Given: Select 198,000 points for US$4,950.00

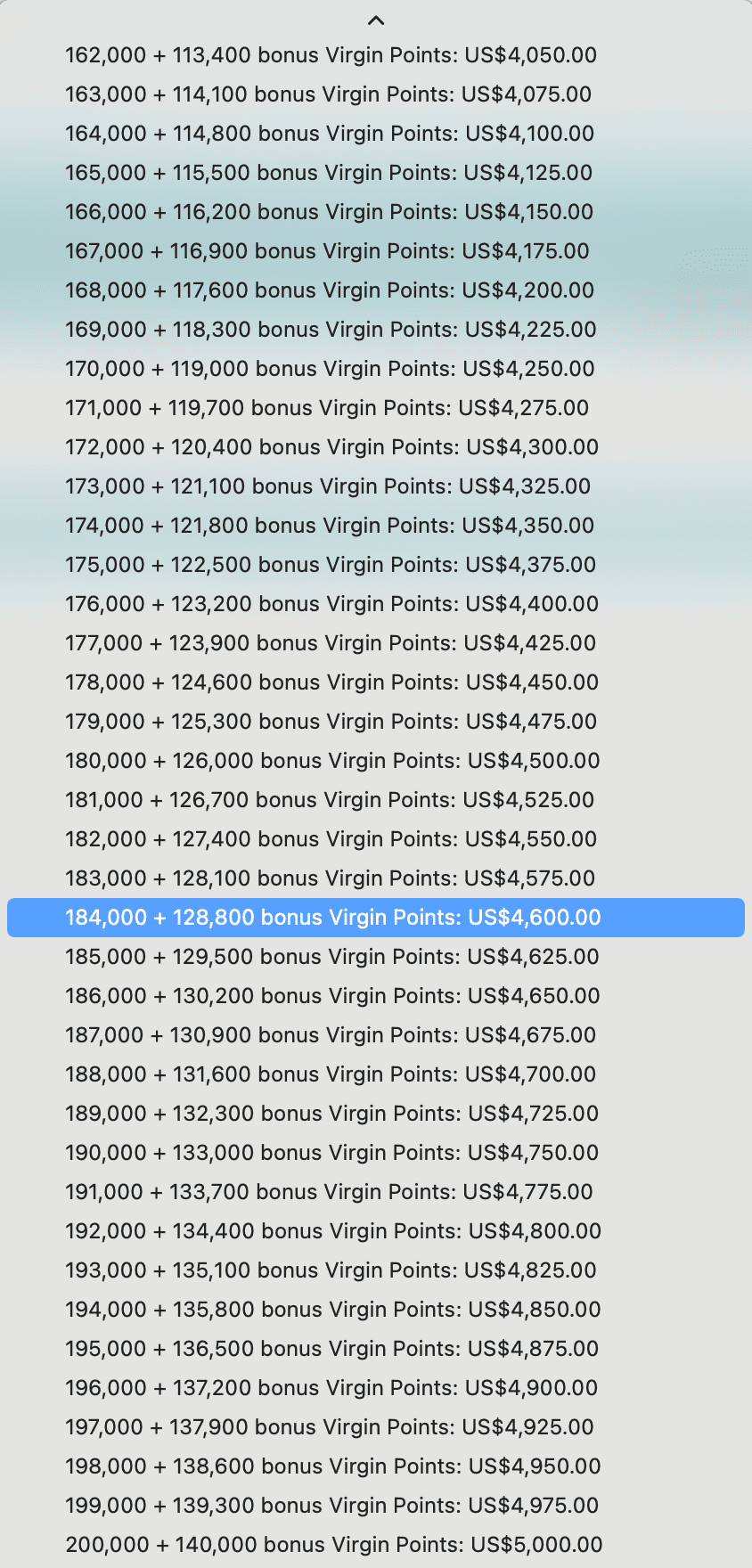Looking at the screenshot, I should [376, 1466].
